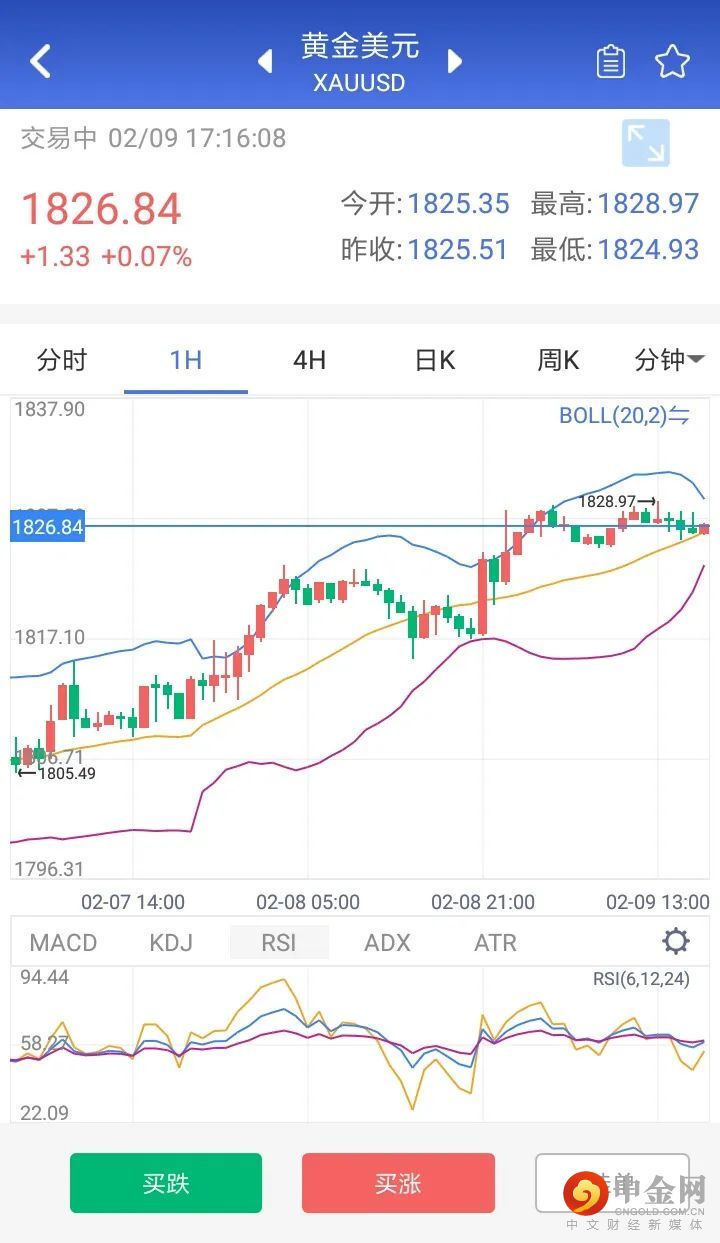Select the 1H chart interval

186,360
